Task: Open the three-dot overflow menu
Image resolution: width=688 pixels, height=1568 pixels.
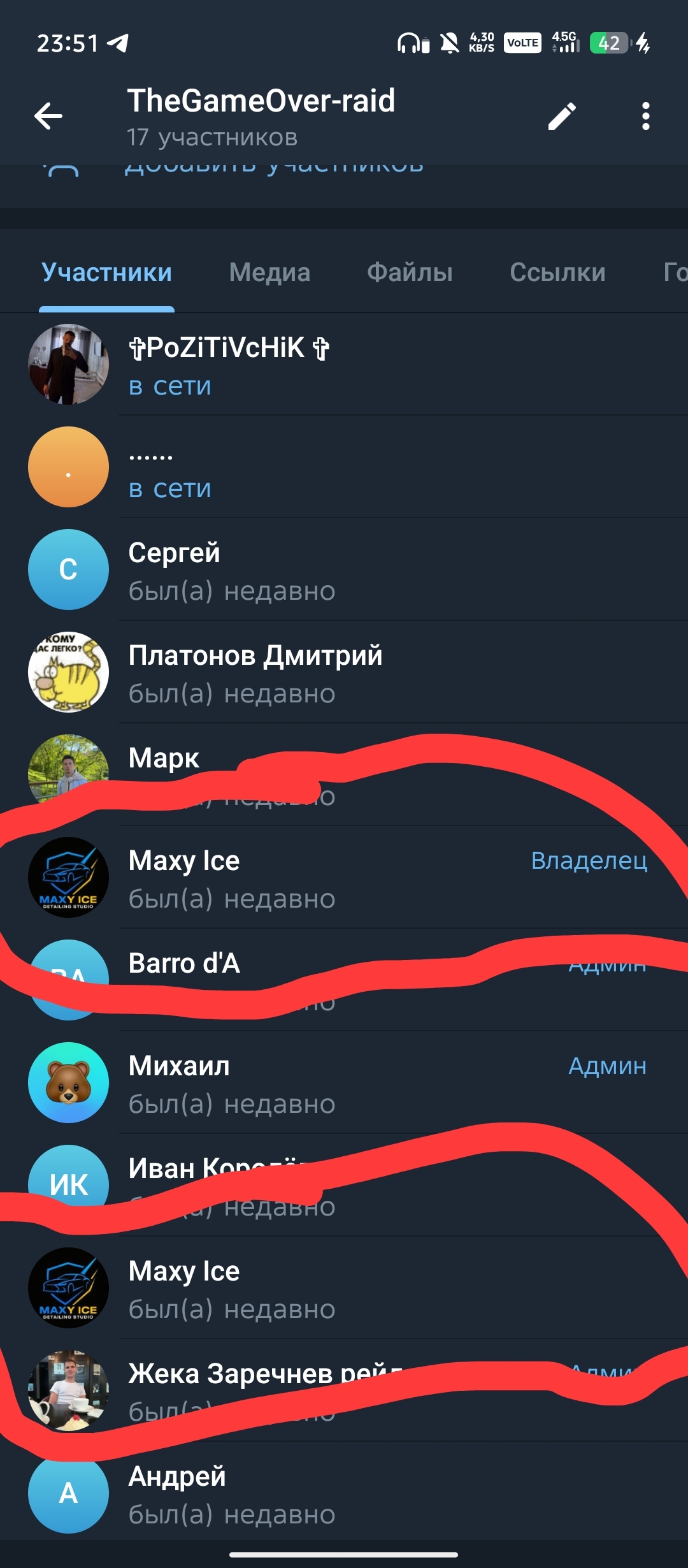Action: (x=645, y=116)
